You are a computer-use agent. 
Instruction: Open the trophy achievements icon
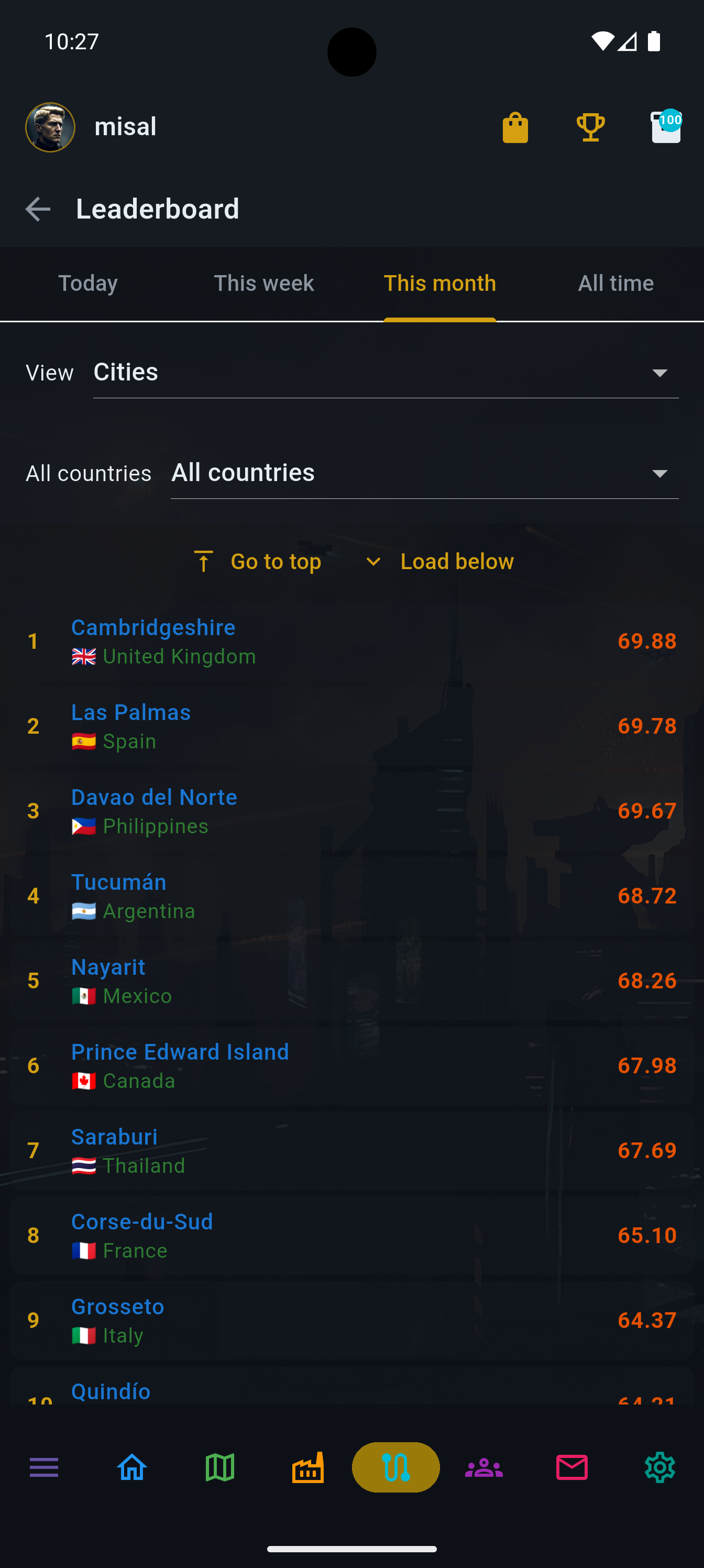590,128
